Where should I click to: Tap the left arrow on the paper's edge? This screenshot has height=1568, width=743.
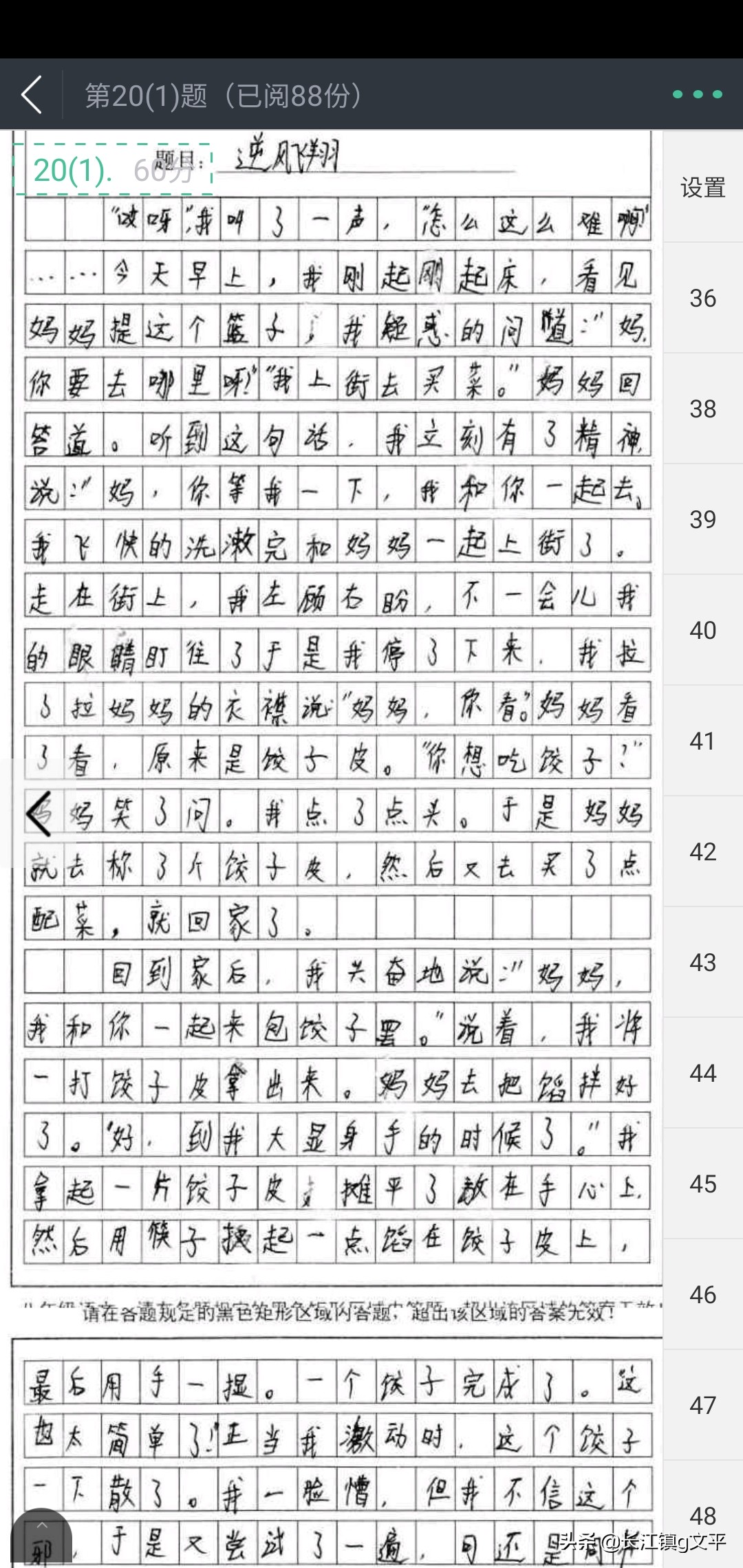39,813
